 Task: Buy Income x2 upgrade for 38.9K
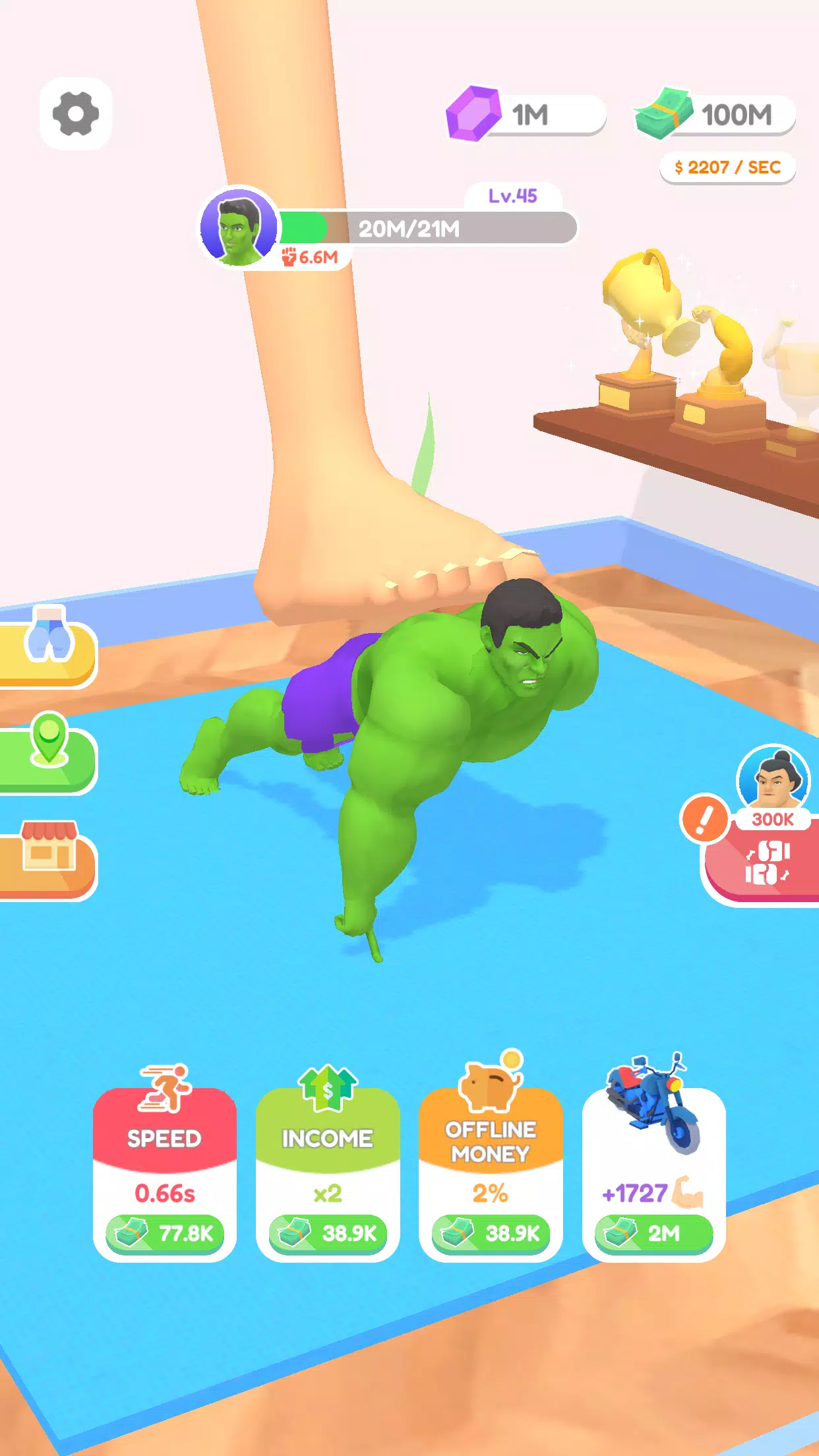(328, 1232)
